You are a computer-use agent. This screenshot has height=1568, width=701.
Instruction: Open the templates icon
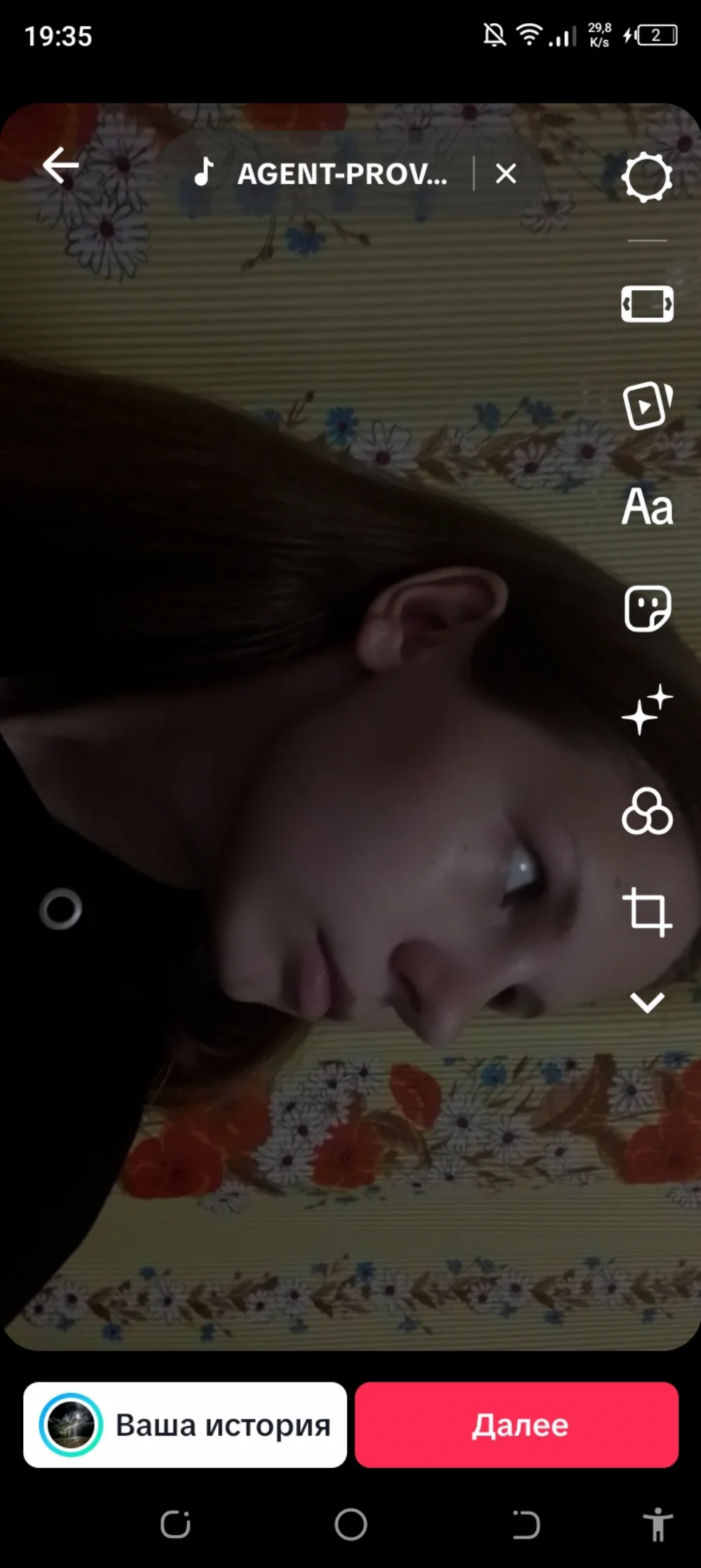tap(647, 405)
